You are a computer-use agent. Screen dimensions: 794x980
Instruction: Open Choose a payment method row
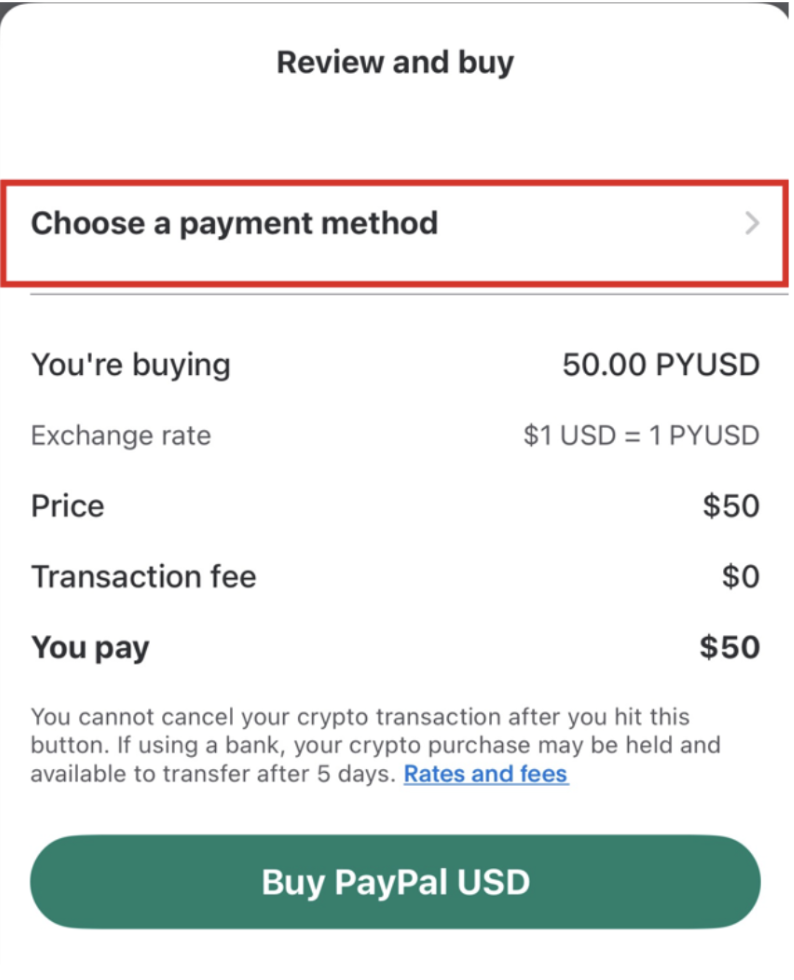[x=395, y=223]
